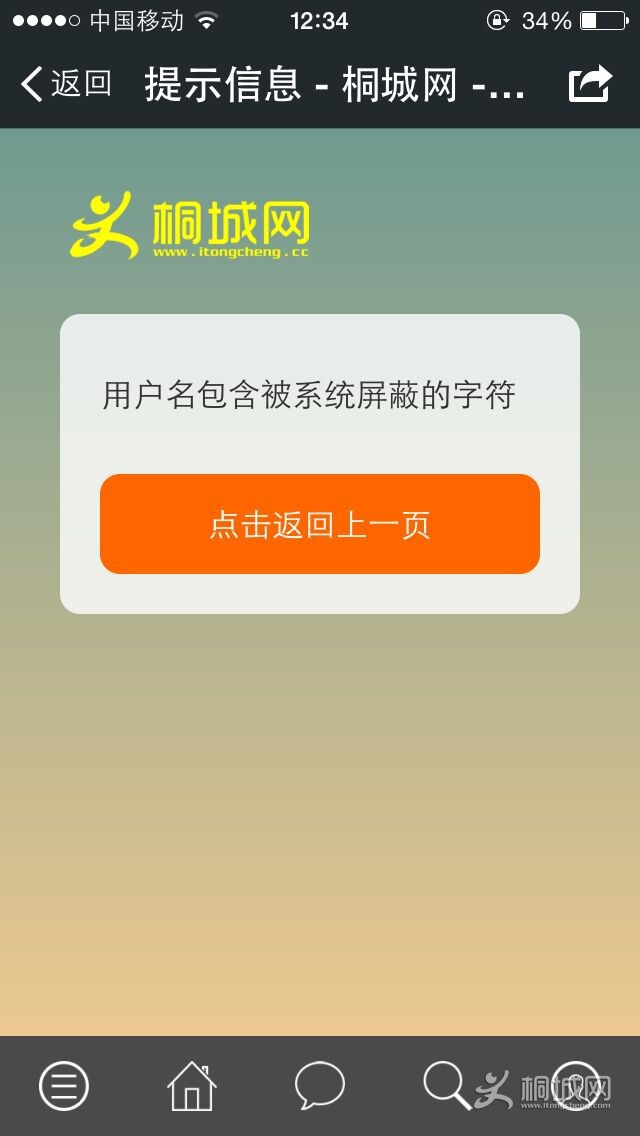
Task: Open the menu list icon
Action: pos(64,1086)
